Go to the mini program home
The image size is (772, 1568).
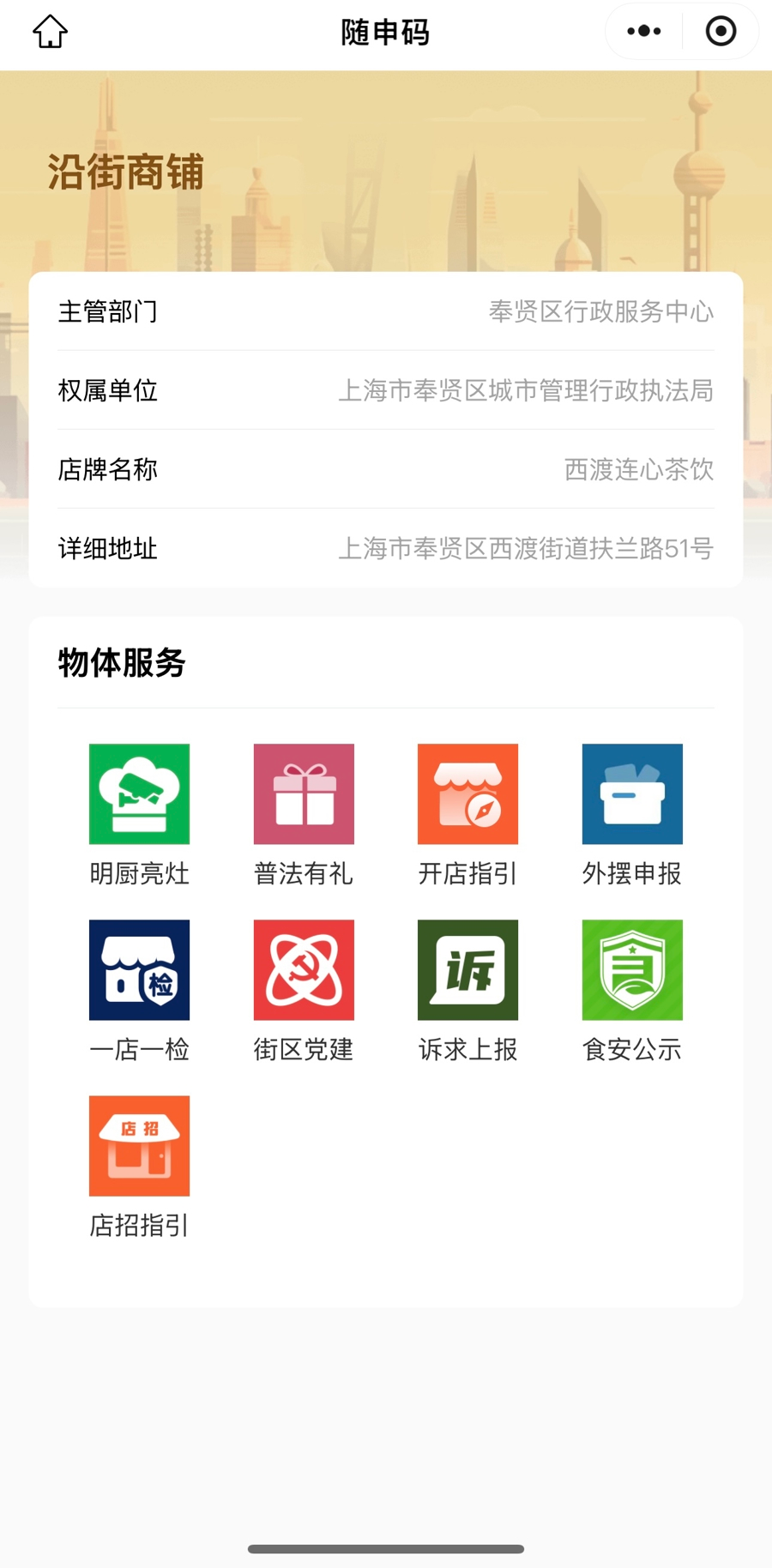(x=50, y=32)
